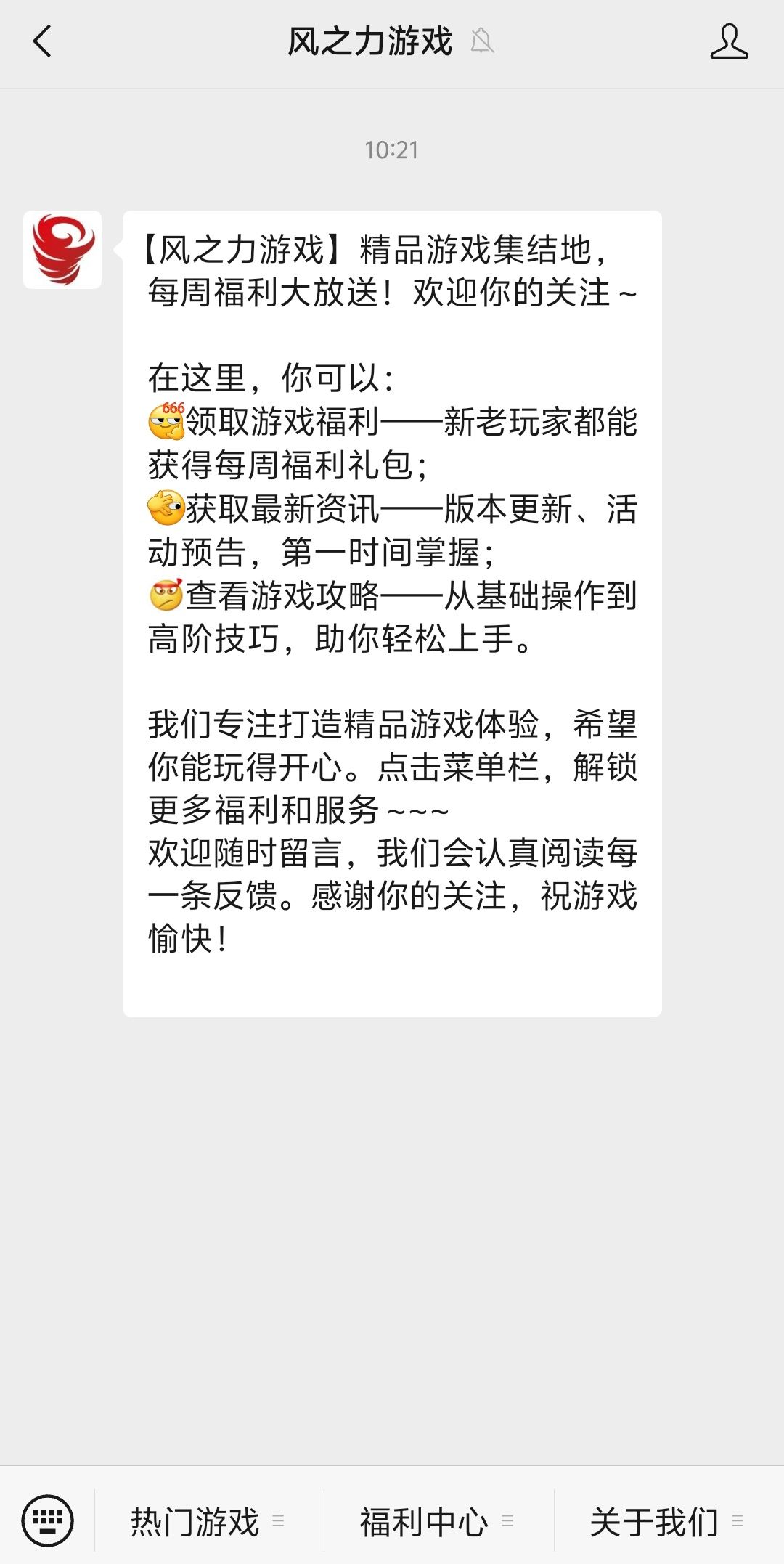Switch to keyboard input mode
784x1564 pixels.
[48, 1520]
